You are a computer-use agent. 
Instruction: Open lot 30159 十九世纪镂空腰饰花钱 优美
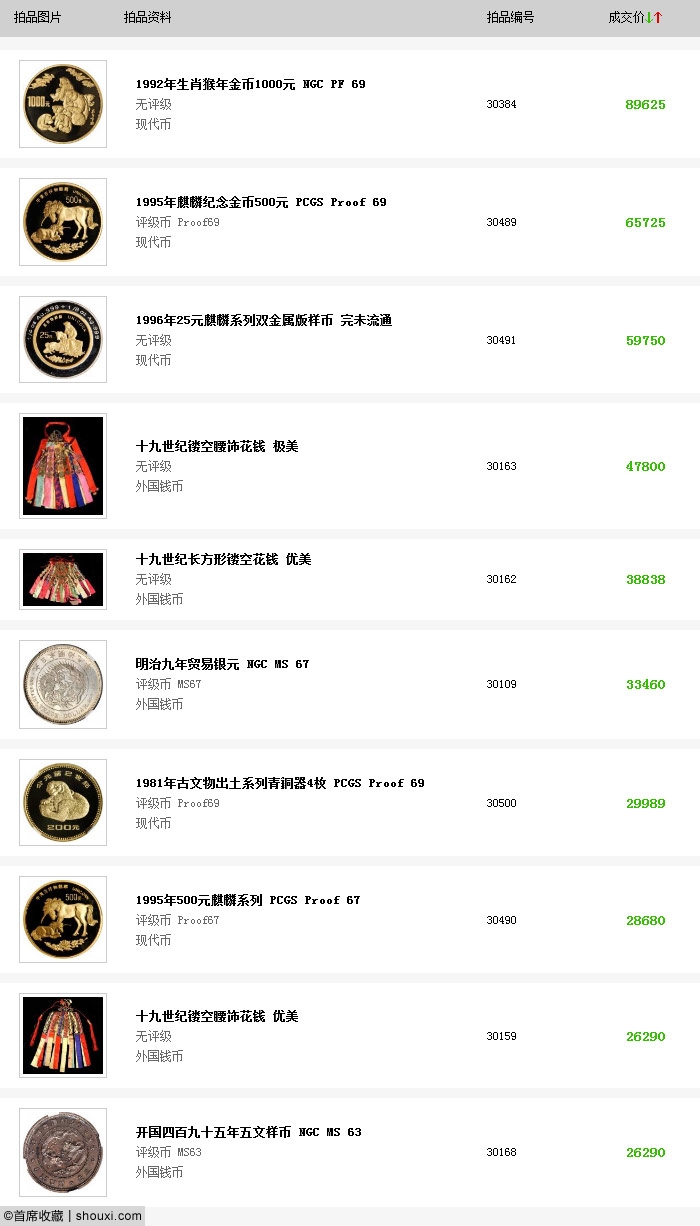click(216, 1016)
